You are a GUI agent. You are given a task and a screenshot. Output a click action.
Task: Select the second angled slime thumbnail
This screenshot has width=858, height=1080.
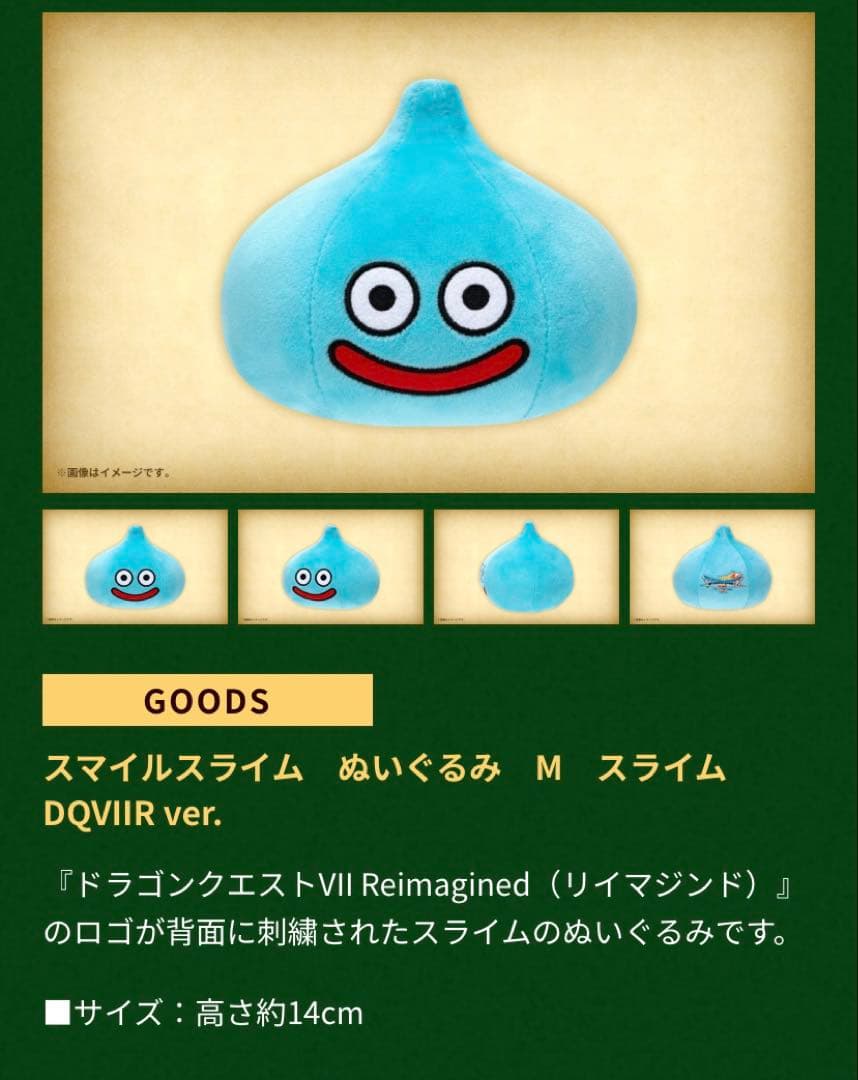tap(330, 567)
